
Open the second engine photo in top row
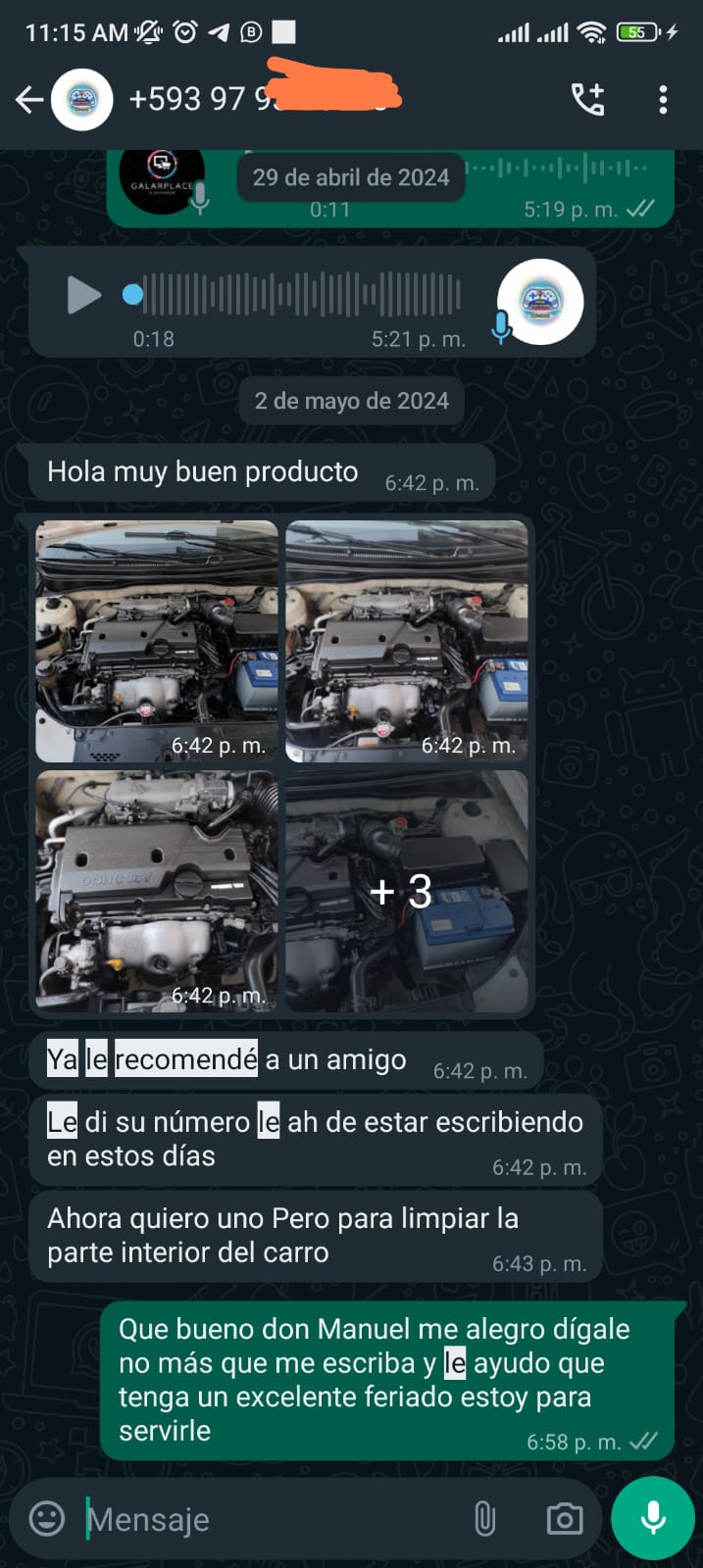[x=407, y=642]
